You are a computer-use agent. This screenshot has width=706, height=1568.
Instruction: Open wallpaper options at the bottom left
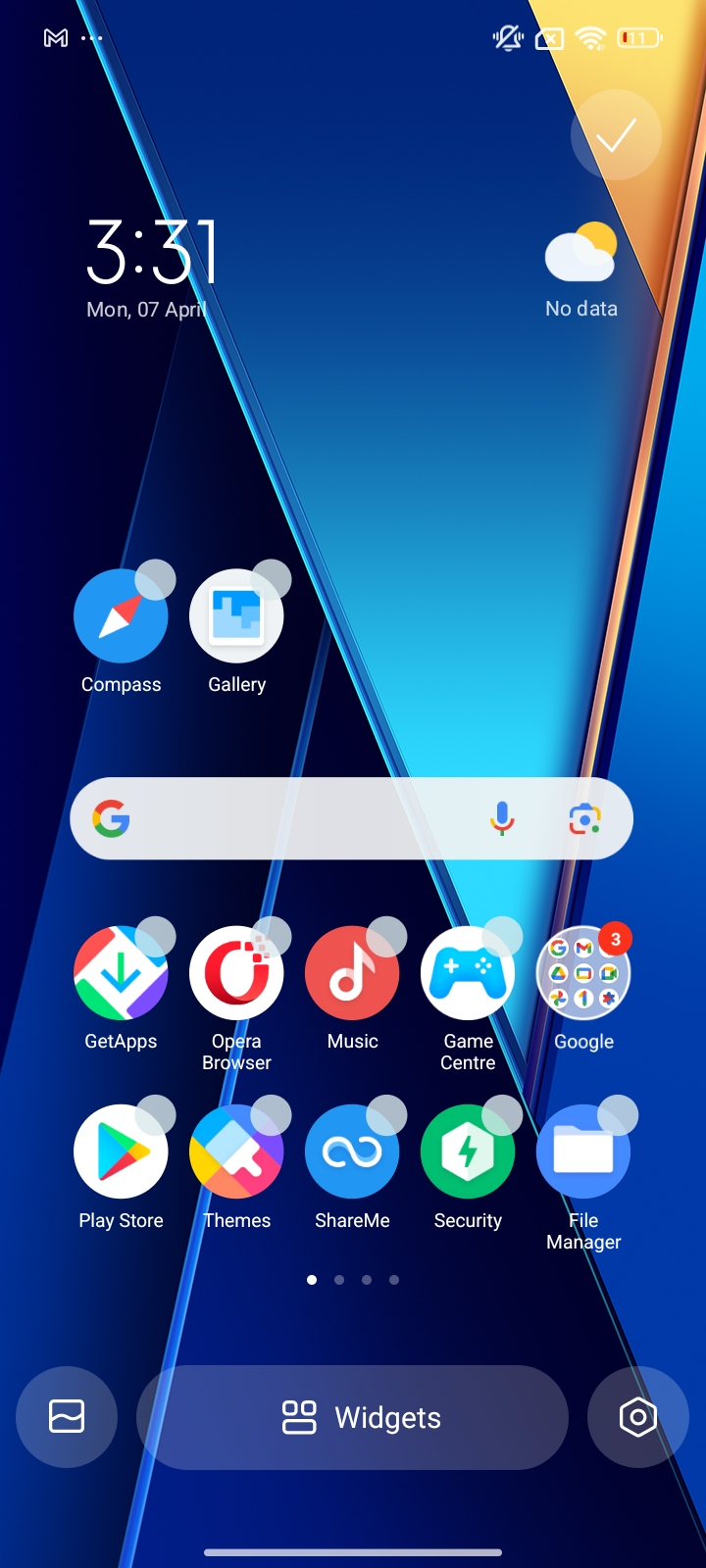(67, 1417)
